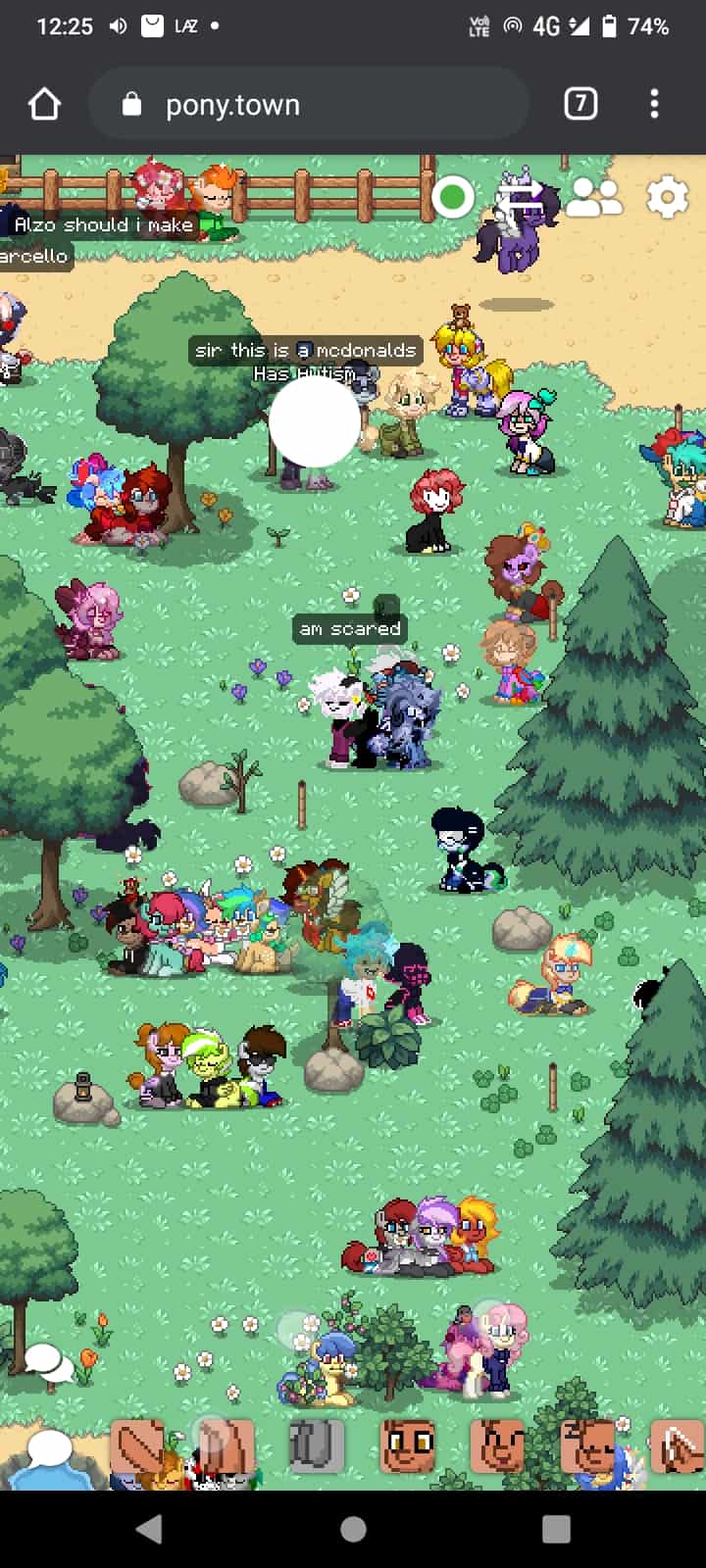Screen dimensions: 706x1568
Task: Open the friends list icon
Action: (x=593, y=198)
